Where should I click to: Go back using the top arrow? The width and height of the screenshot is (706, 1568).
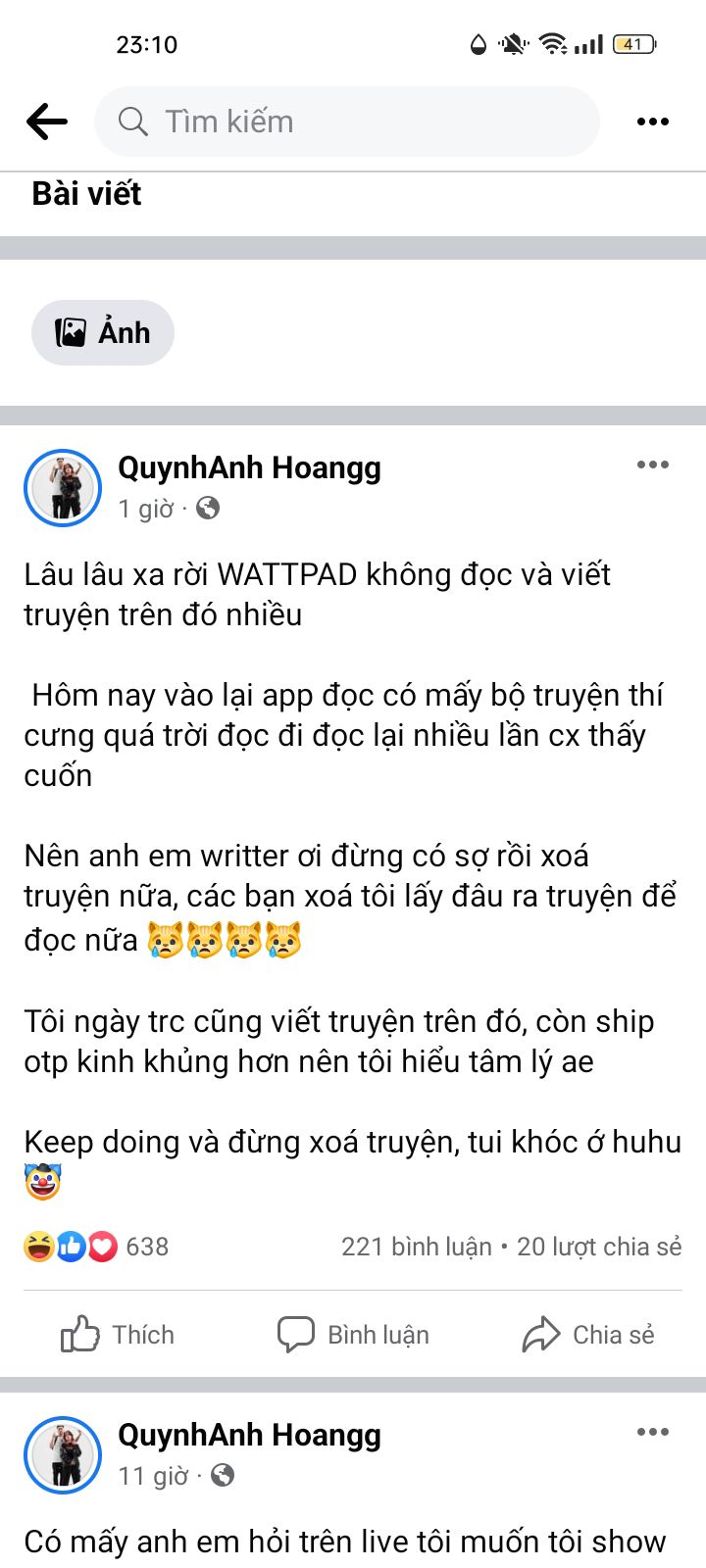click(x=46, y=122)
